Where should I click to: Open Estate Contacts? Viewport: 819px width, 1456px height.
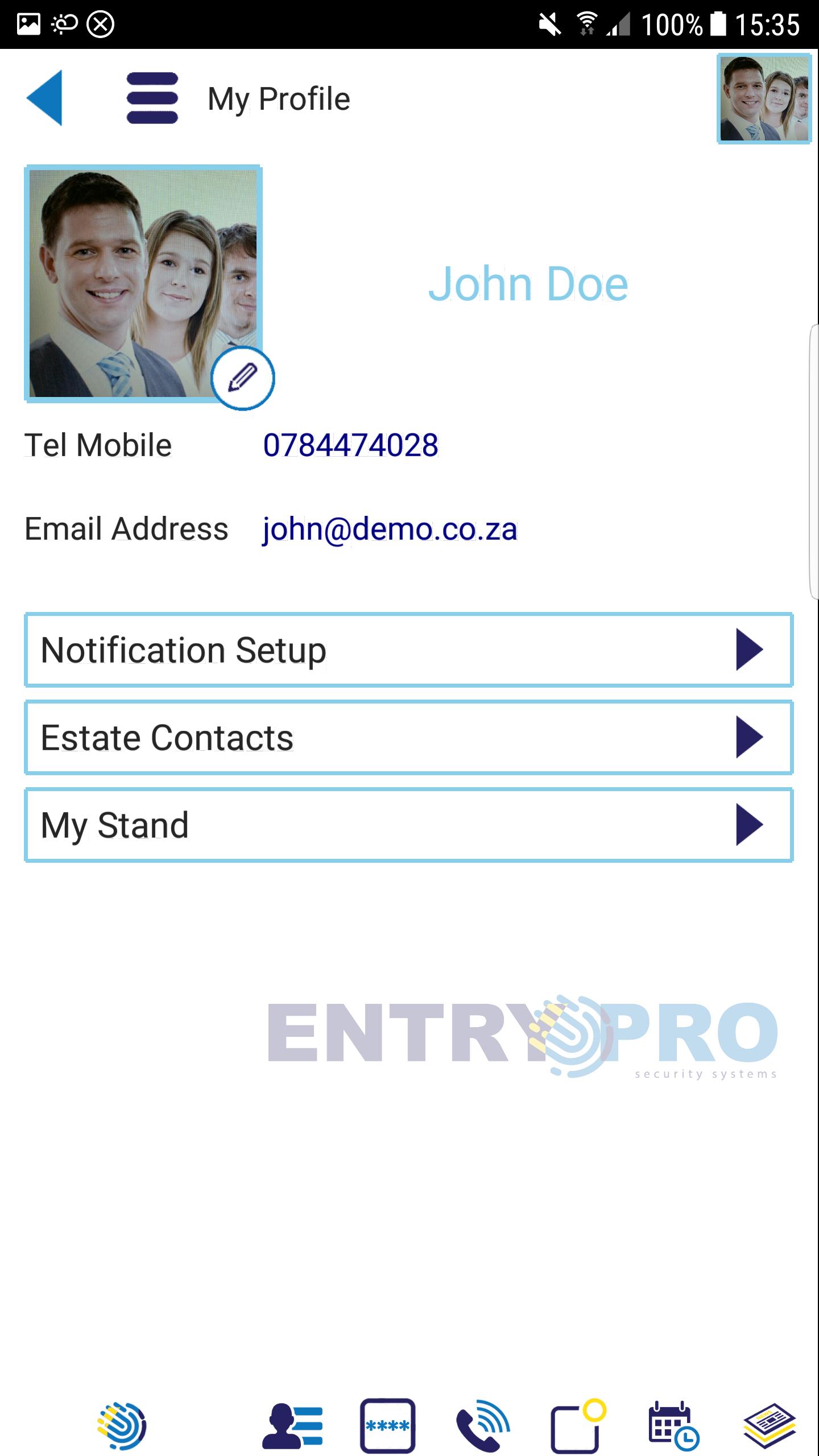(x=408, y=738)
